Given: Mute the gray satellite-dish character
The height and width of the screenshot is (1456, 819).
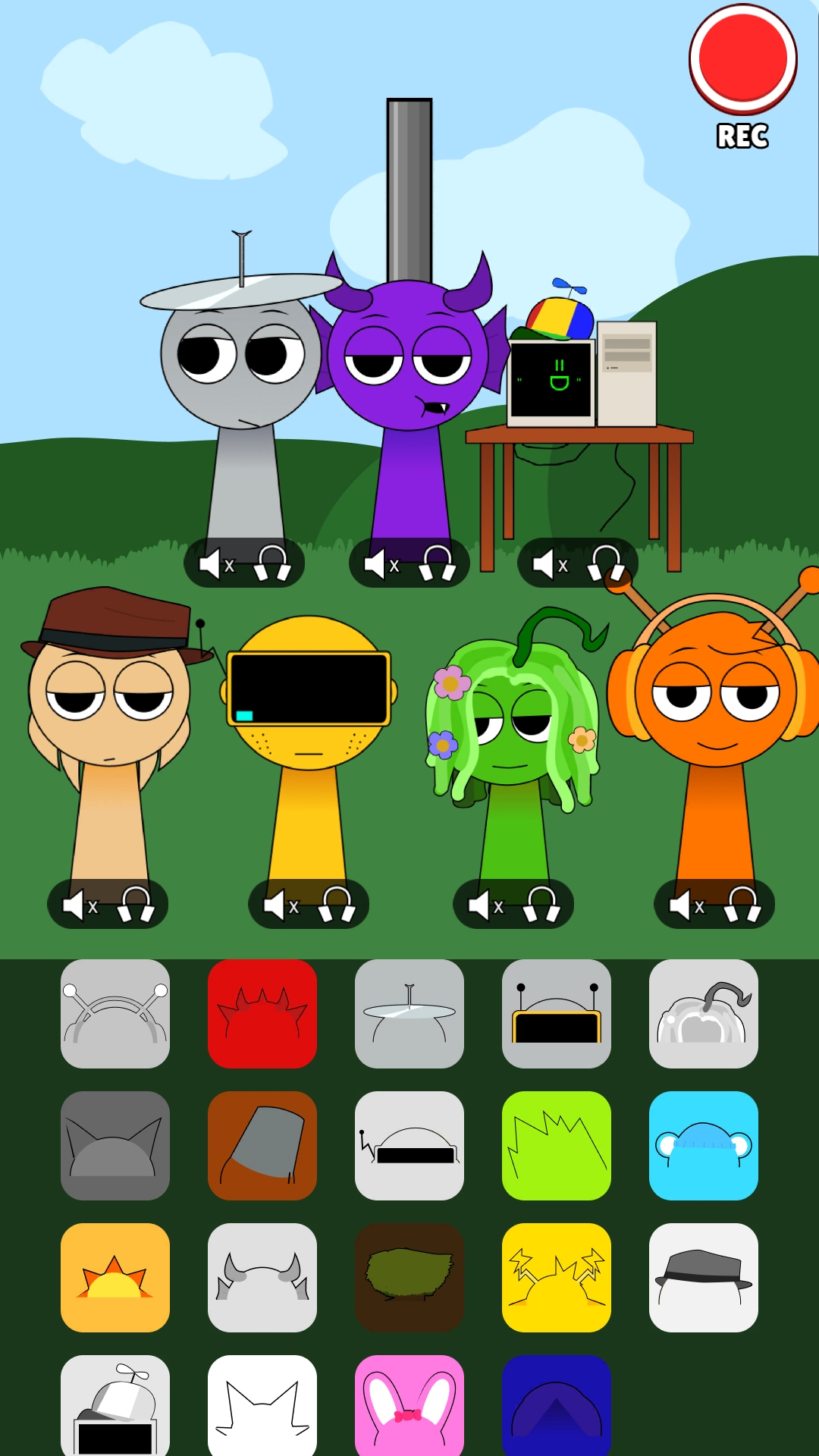Looking at the screenshot, I should click(216, 564).
